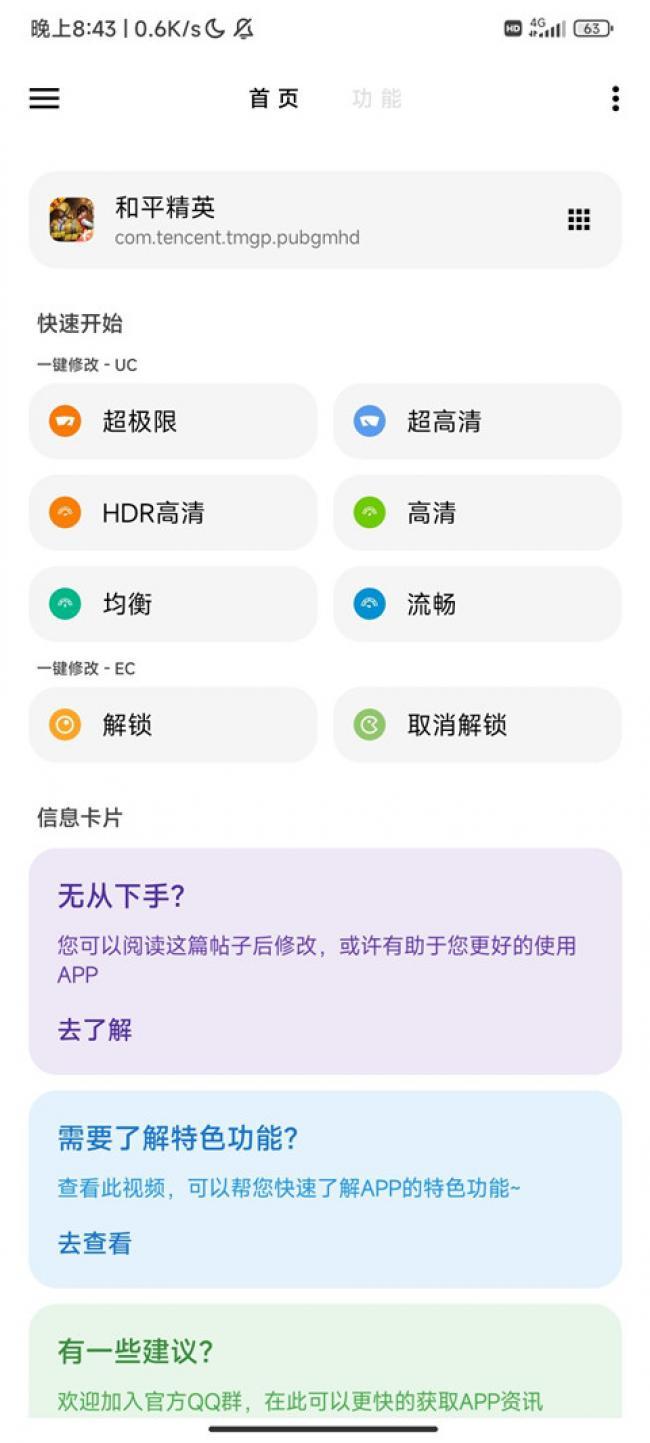Select the 高清 preset

(477, 513)
